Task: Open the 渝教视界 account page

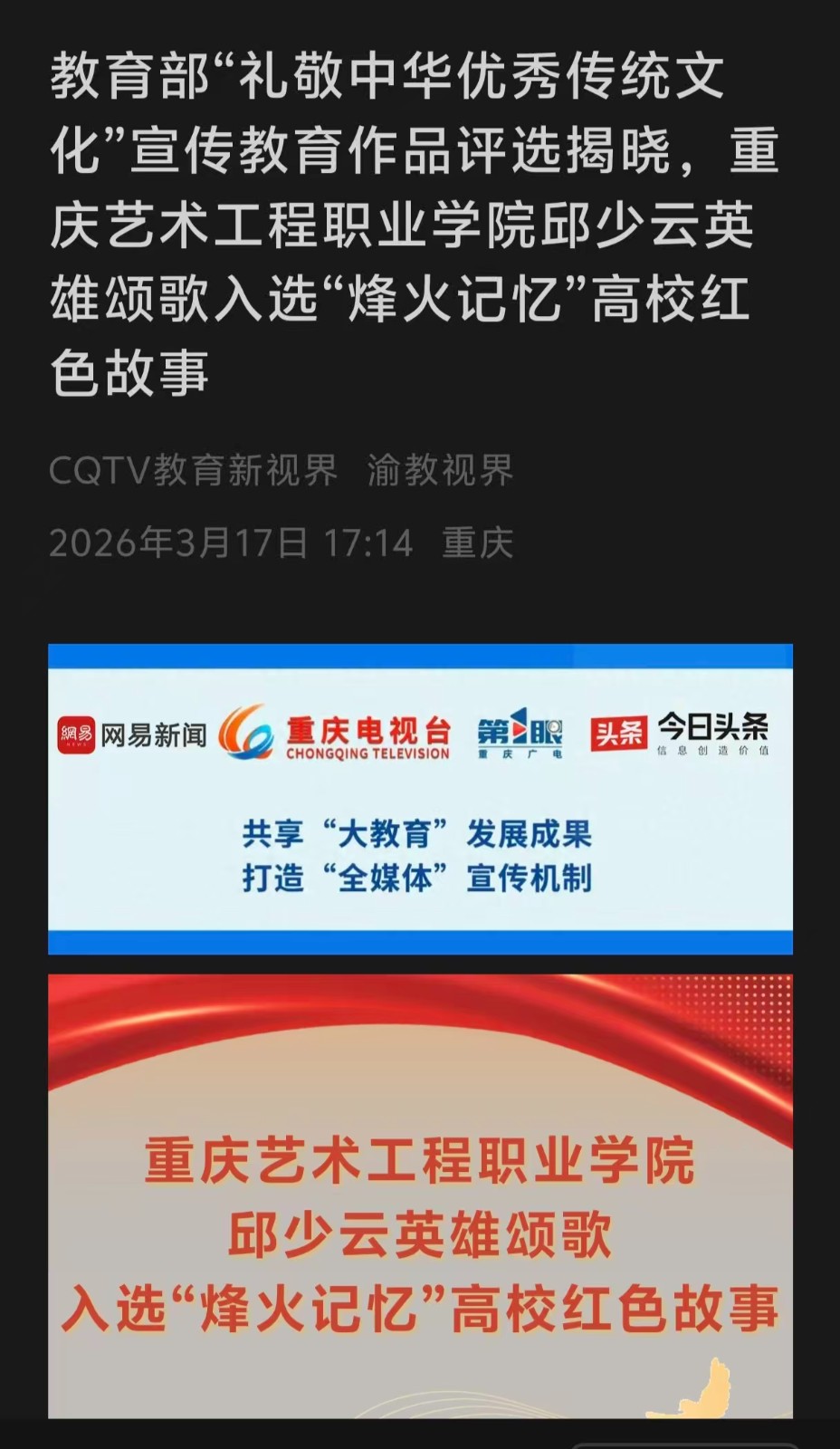Action: [440, 470]
